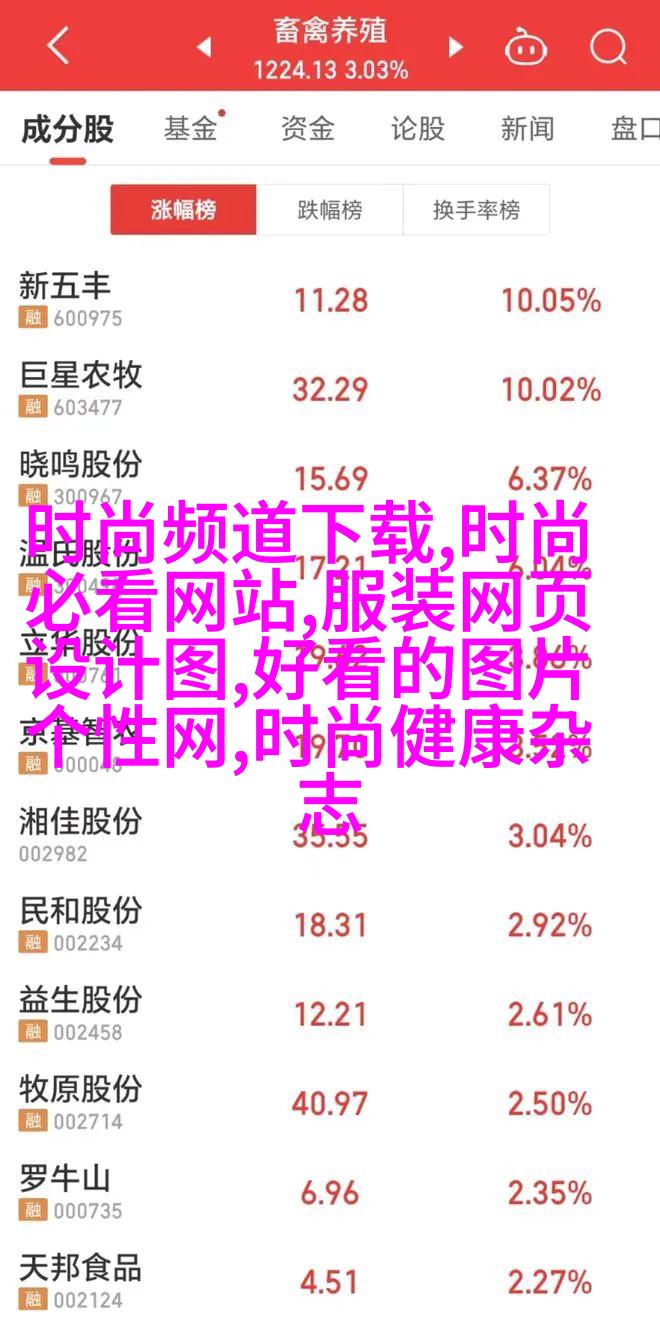Open the 新闻 tab
660x1321 pixels.
(x=527, y=128)
